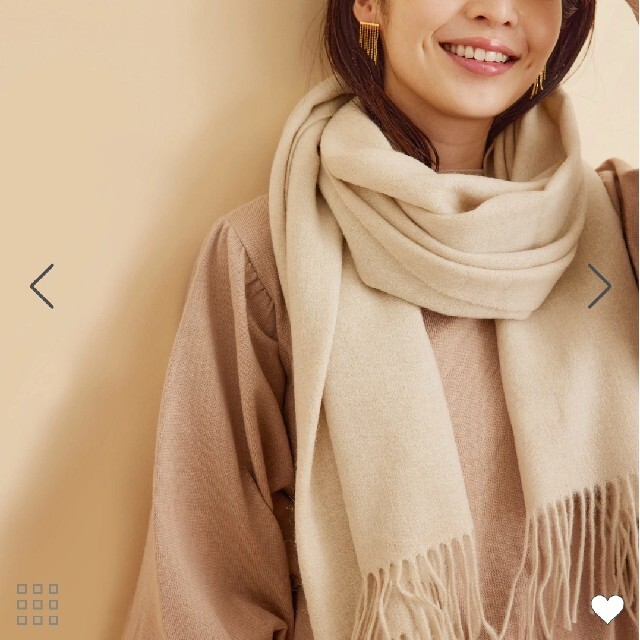Go to the previous product photo
The width and height of the screenshot is (640, 640).
42,286
